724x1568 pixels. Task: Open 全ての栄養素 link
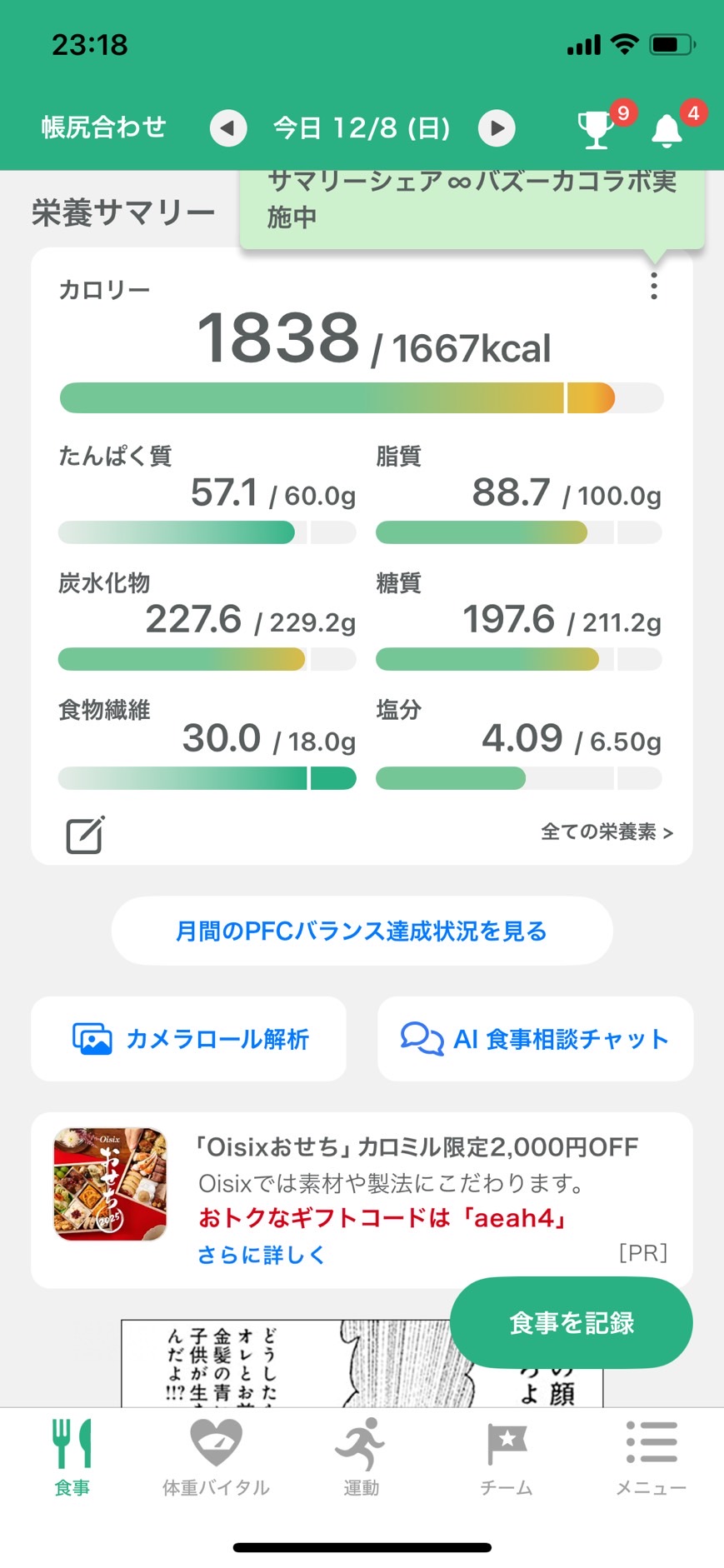(x=607, y=831)
